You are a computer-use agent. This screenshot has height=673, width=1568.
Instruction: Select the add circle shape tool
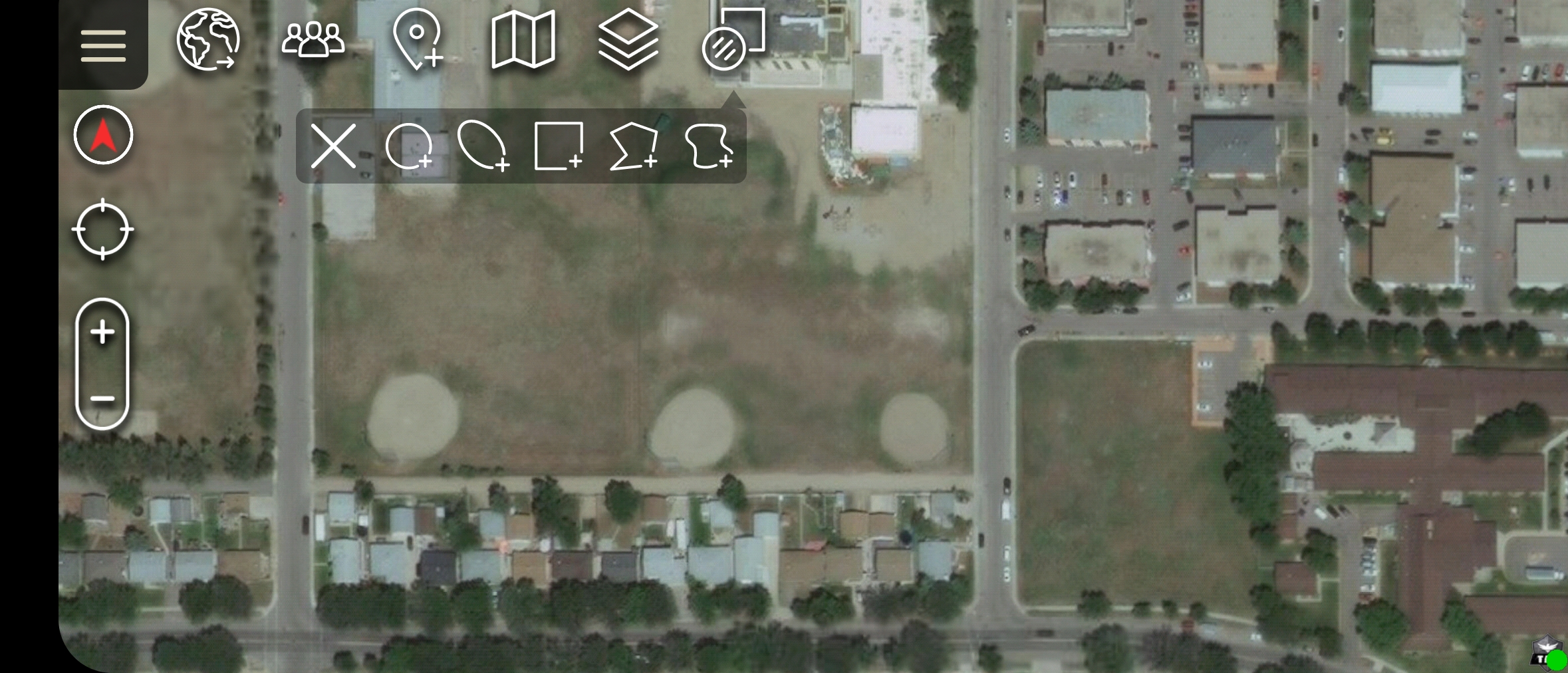409,146
